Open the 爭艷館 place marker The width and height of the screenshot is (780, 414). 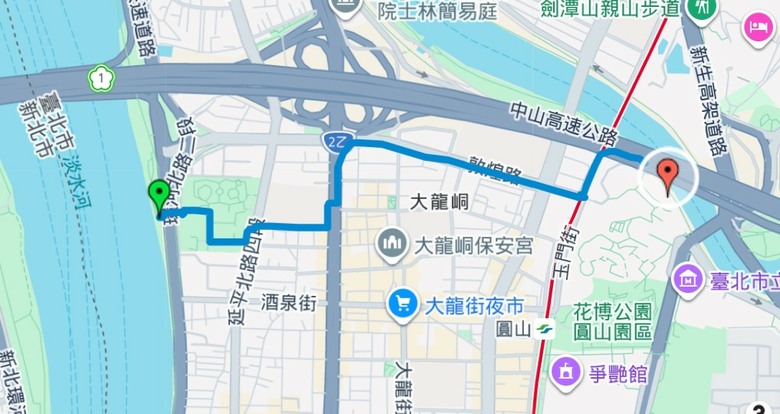566,374
